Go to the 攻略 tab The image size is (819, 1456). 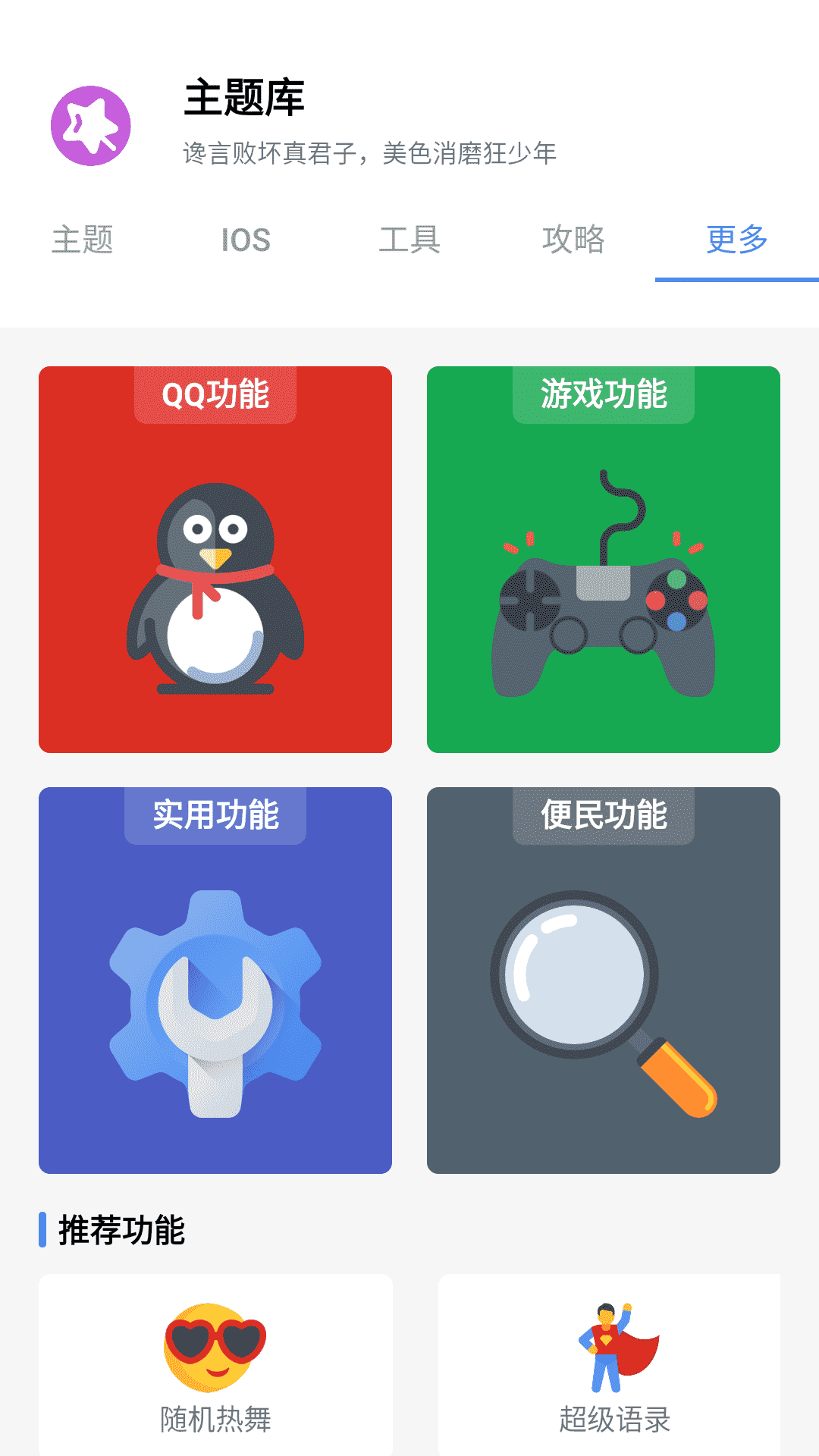point(573,240)
